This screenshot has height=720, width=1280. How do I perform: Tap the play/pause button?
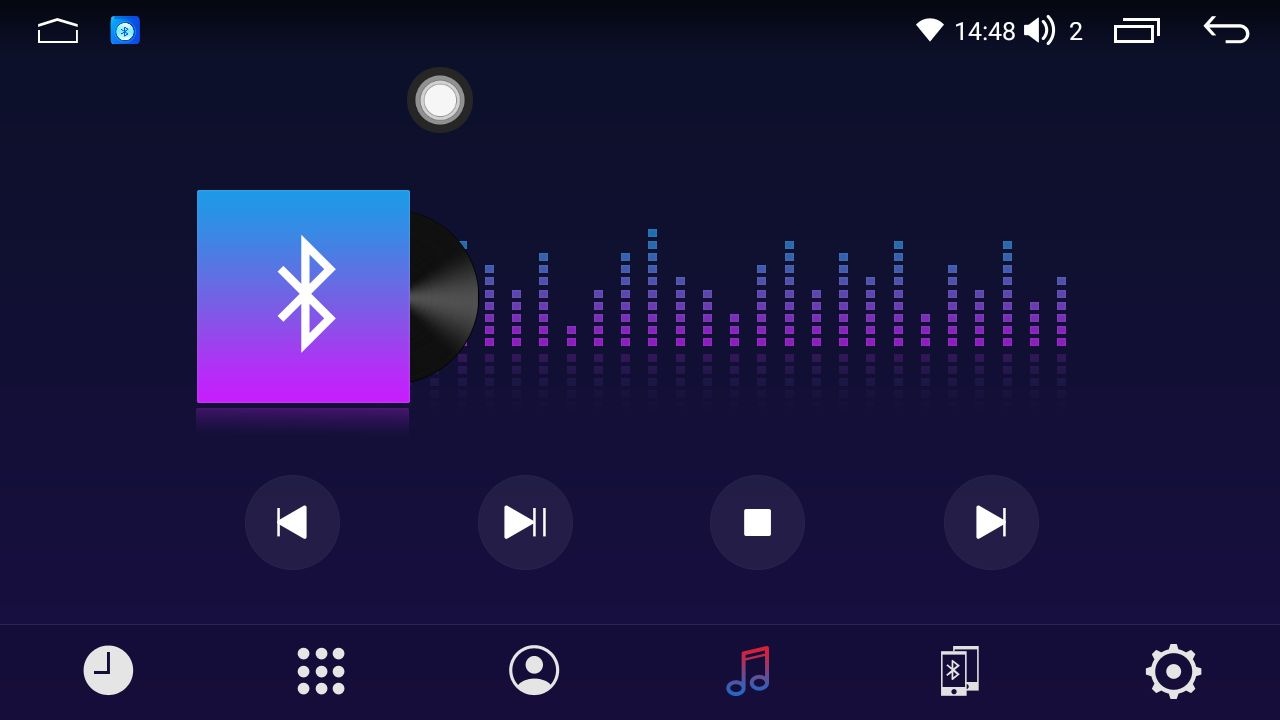[525, 522]
